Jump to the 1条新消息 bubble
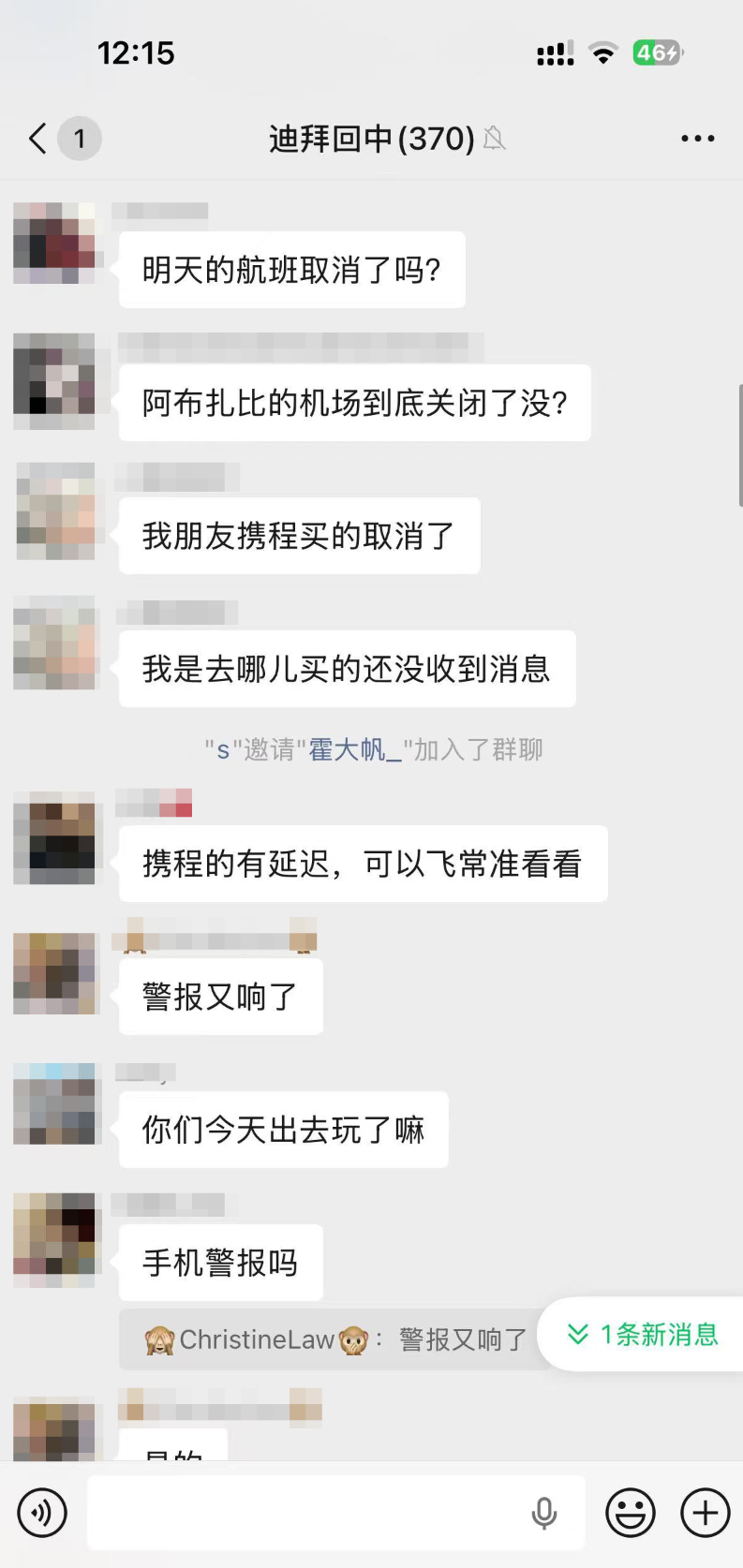 coord(643,1334)
